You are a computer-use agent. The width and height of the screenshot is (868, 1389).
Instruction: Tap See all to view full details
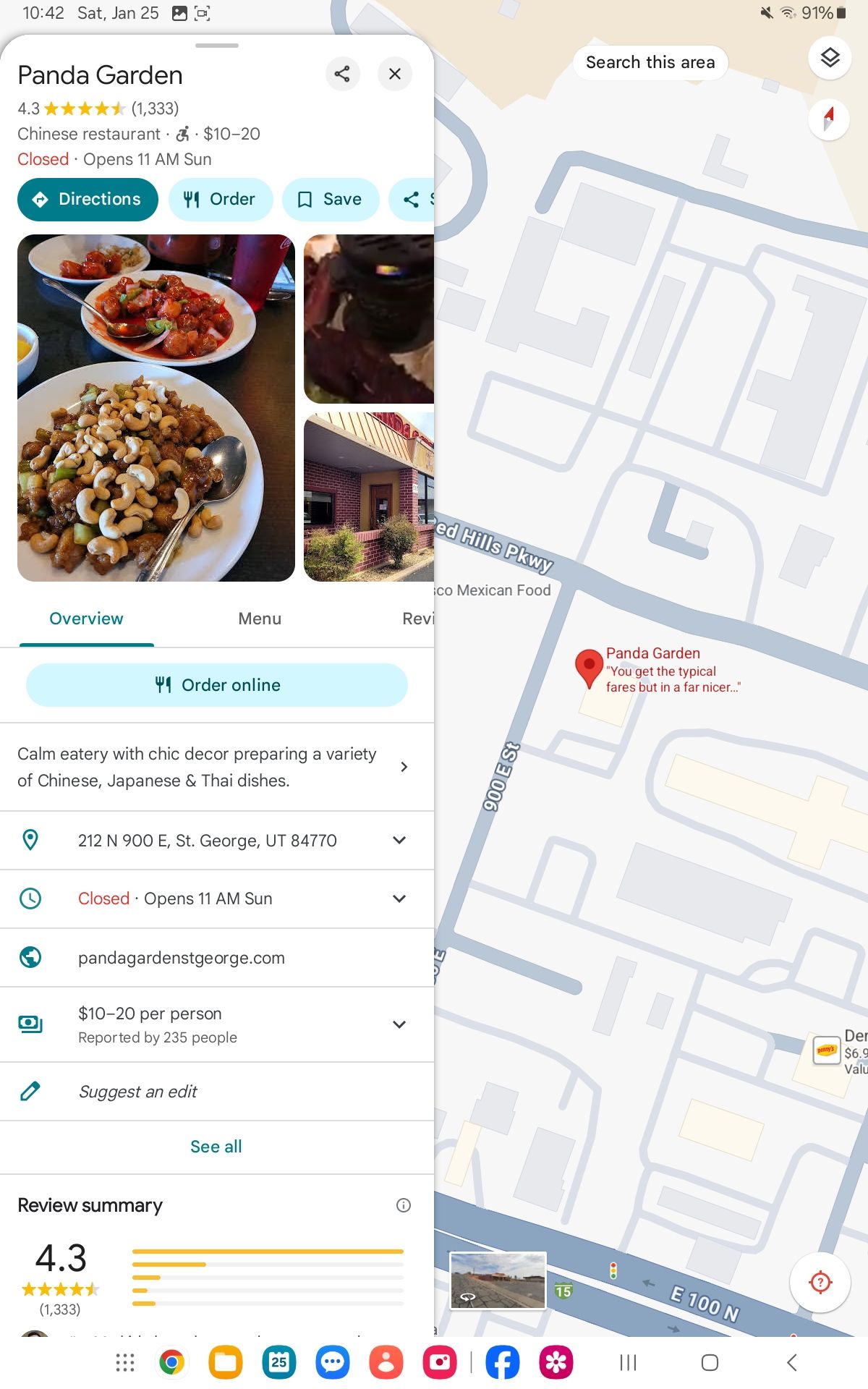tap(216, 1147)
